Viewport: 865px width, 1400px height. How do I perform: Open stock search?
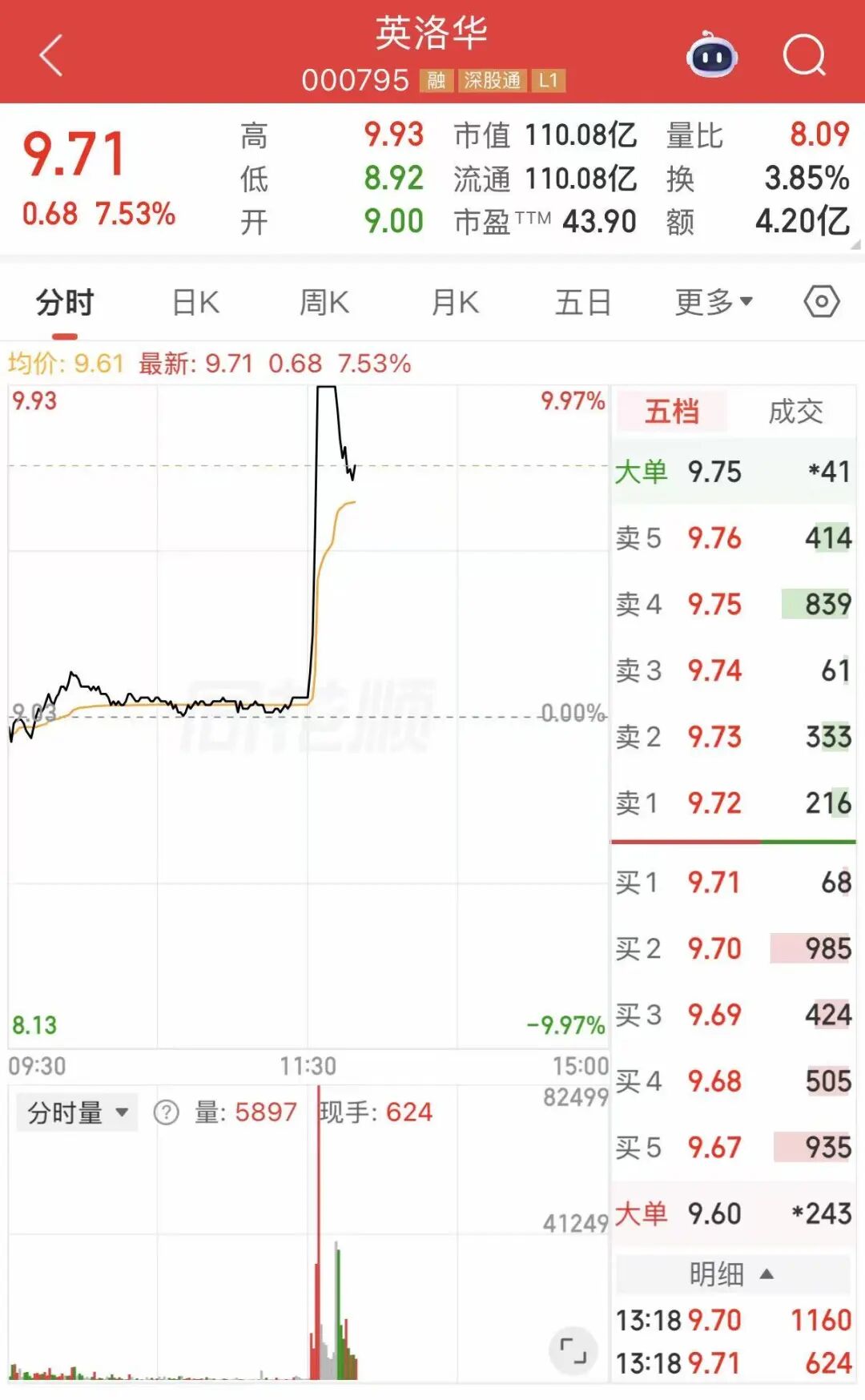[x=803, y=56]
